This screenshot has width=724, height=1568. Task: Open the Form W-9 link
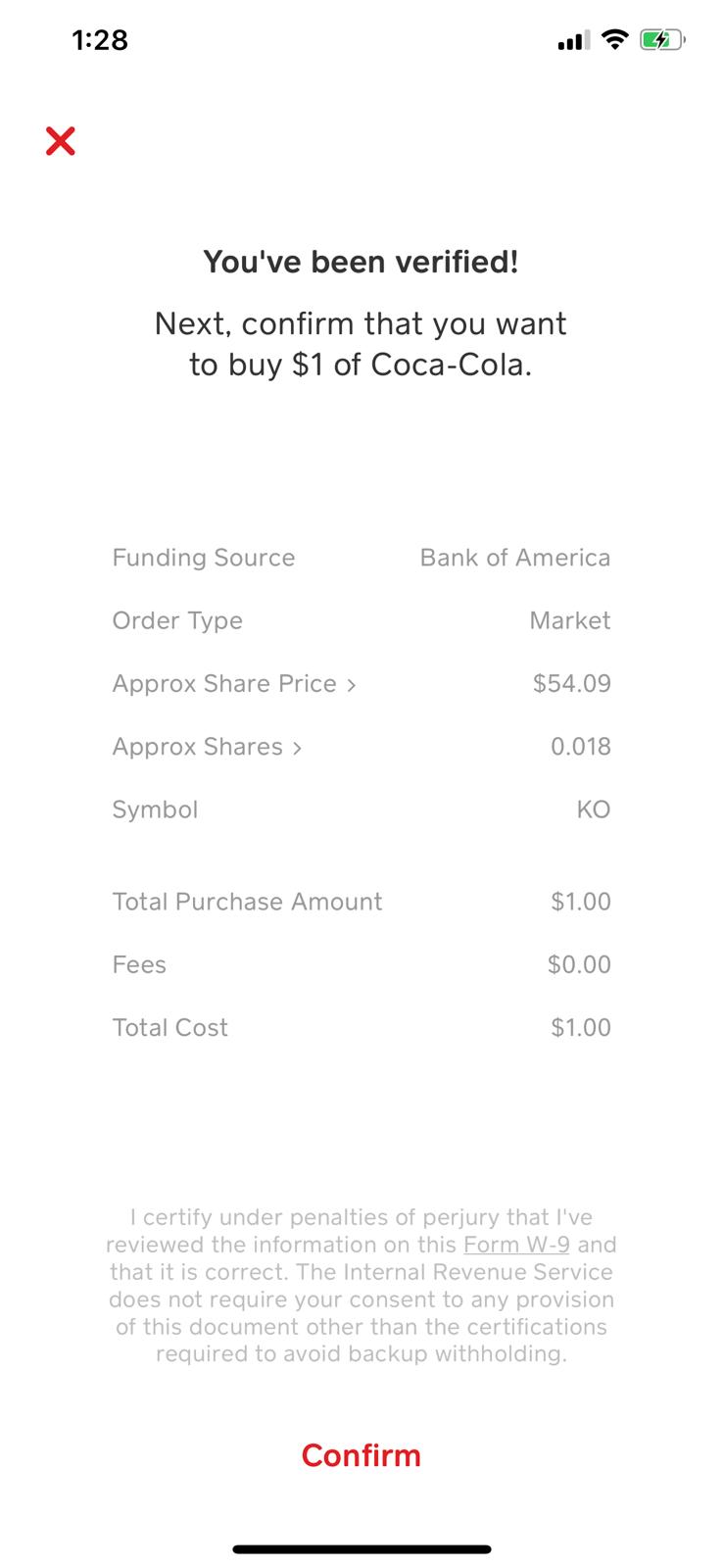tap(516, 1245)
